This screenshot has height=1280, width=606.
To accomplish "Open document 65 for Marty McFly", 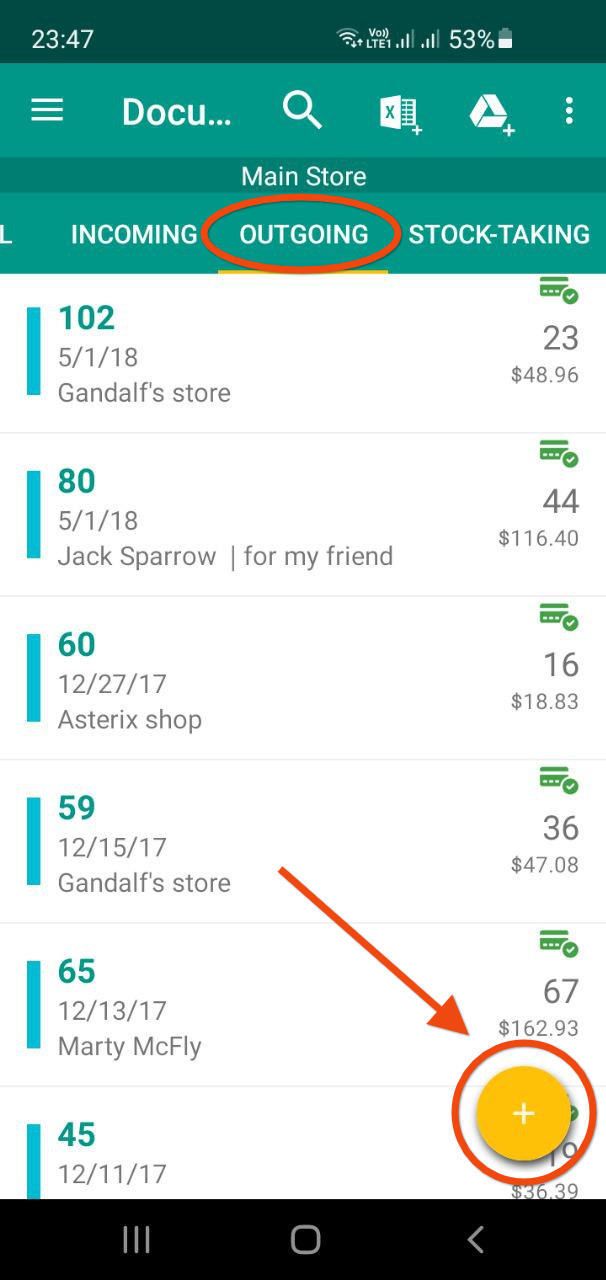I will [303, 1004].
